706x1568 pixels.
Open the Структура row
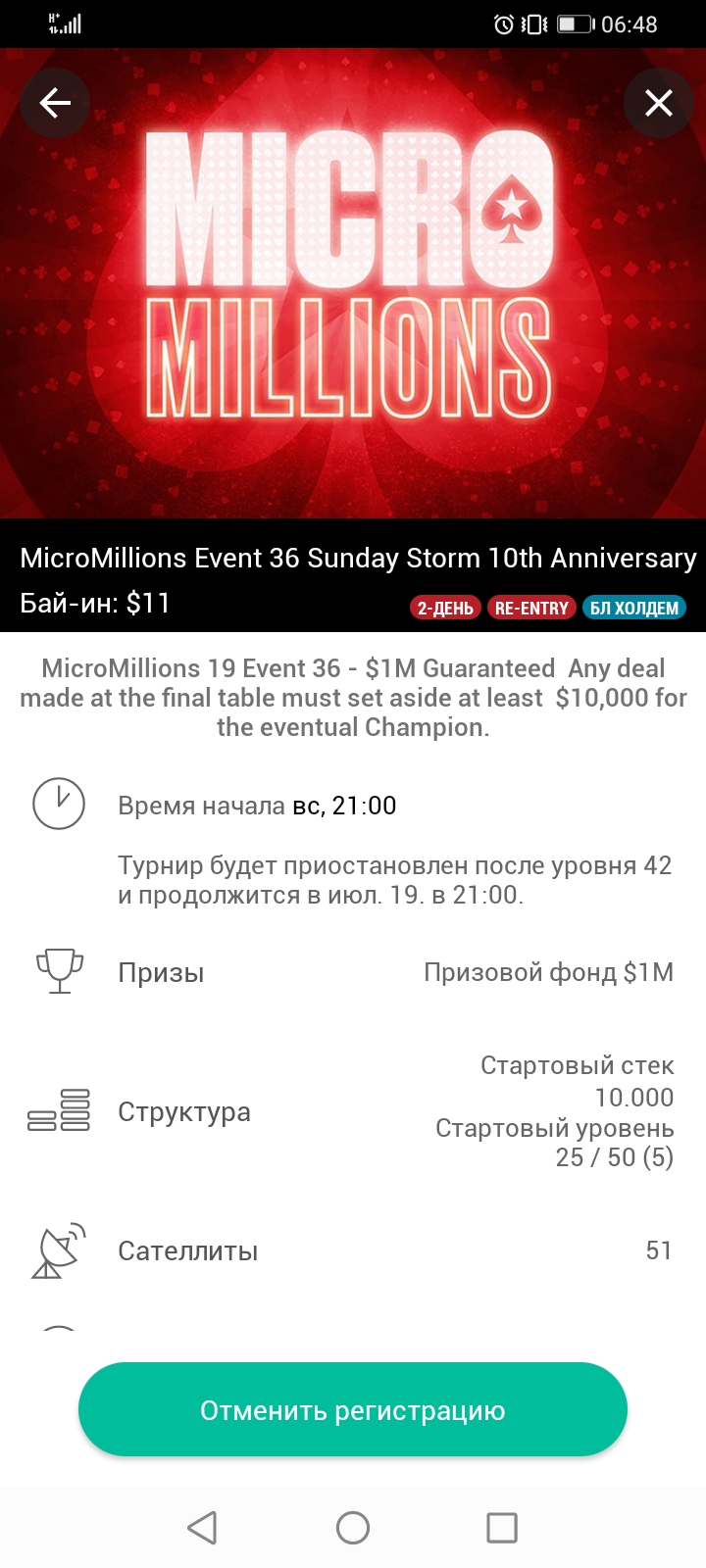[x=353, y=1111]
